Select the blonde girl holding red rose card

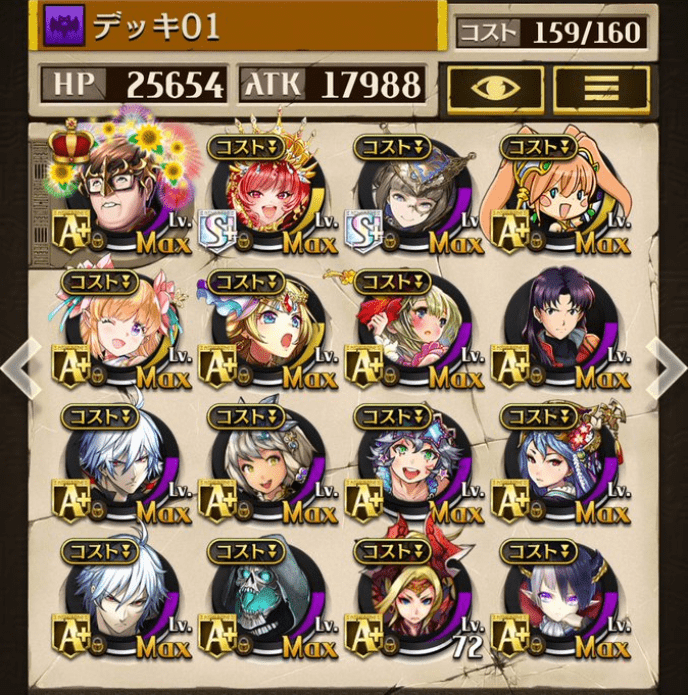[411, 331]
